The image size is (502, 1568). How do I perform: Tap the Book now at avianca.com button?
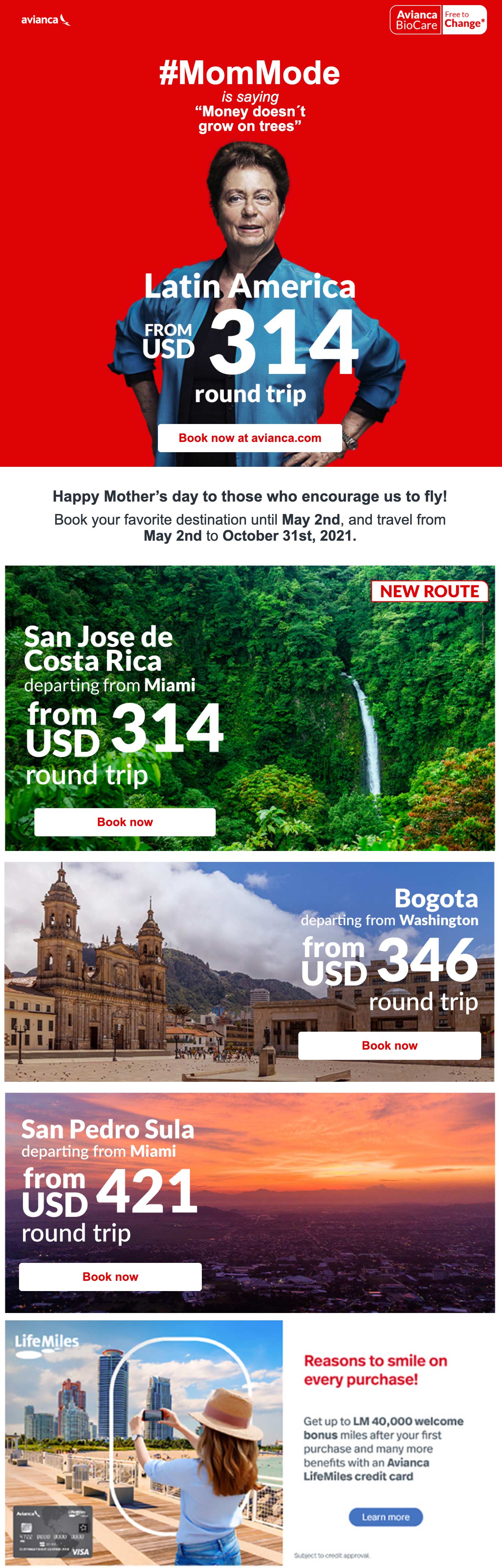(249, 438)
